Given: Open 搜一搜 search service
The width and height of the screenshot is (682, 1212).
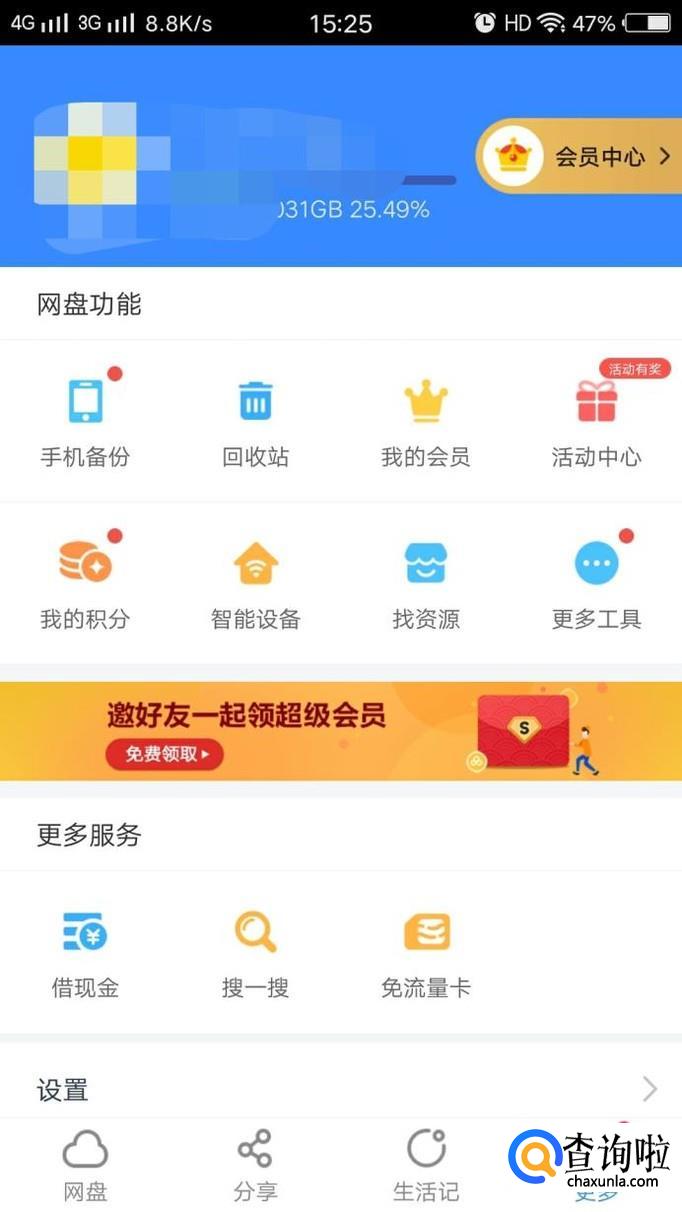Looking at the screenshot, I should pyautogui.click(x=255, y=952).
